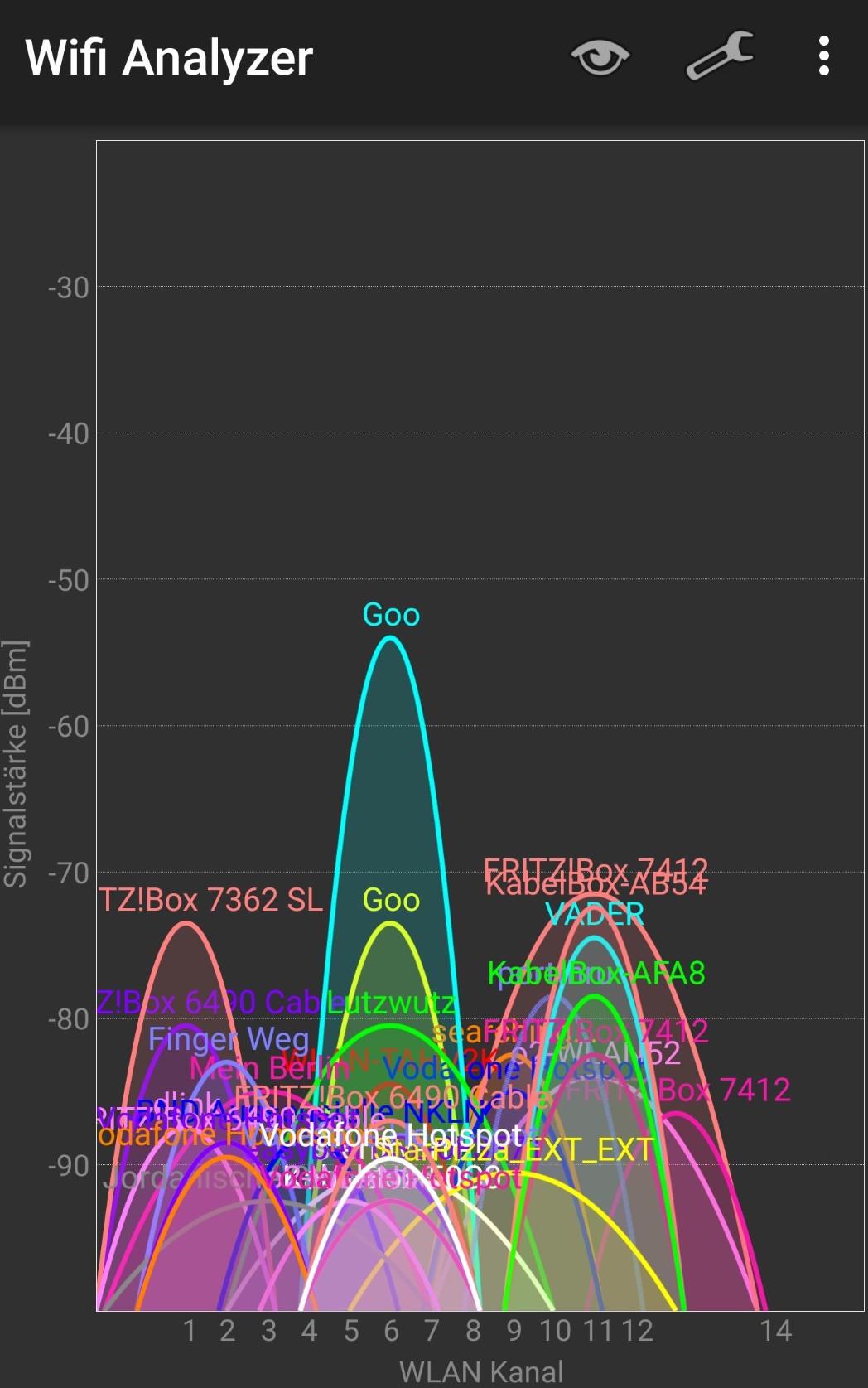Select the Mein Berlin network label
868x1388 pixels.
click(269, 1069)
